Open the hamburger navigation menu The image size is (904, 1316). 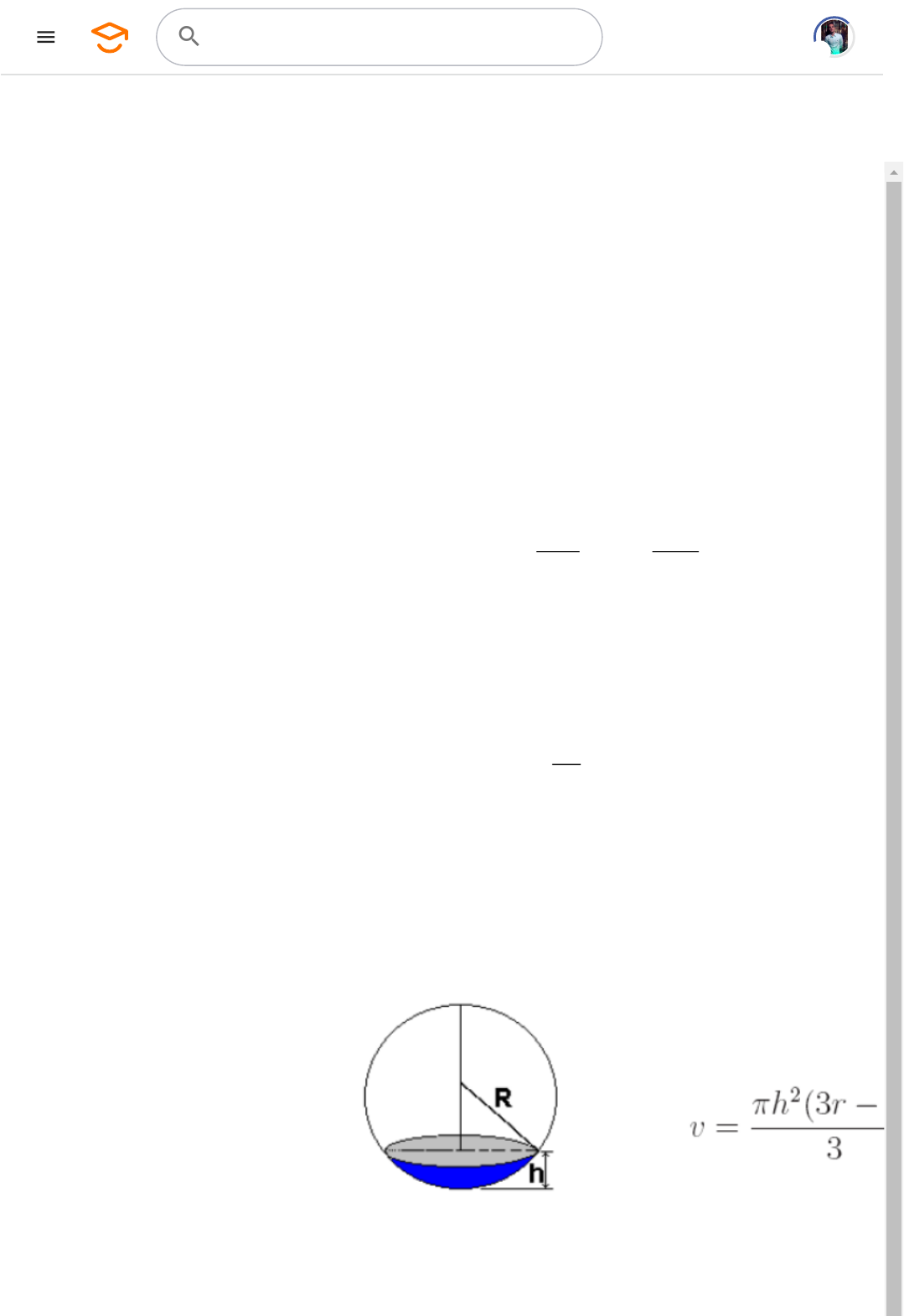(46, 37)
